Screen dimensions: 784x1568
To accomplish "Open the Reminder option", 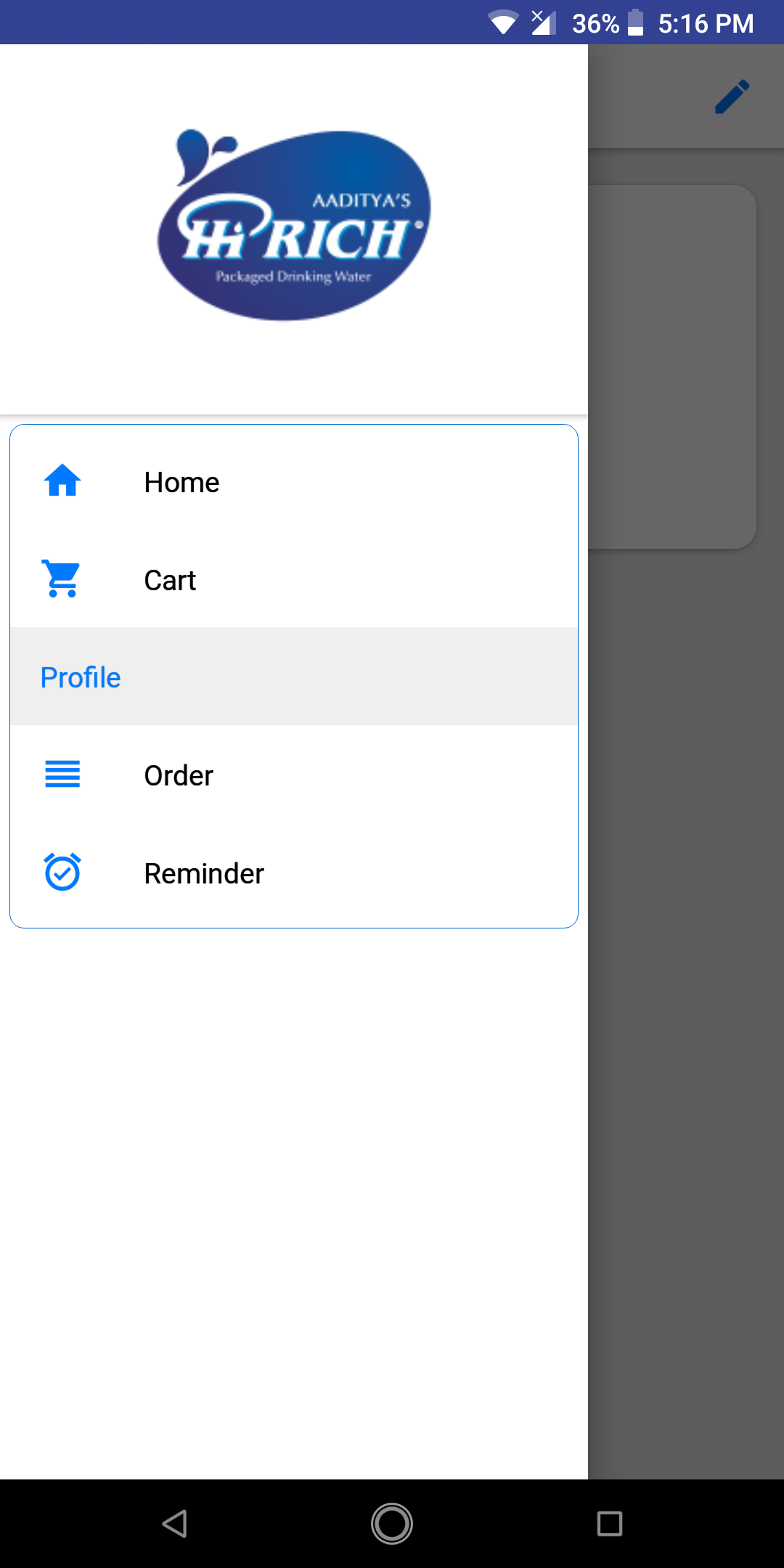I will click(203, 873).
